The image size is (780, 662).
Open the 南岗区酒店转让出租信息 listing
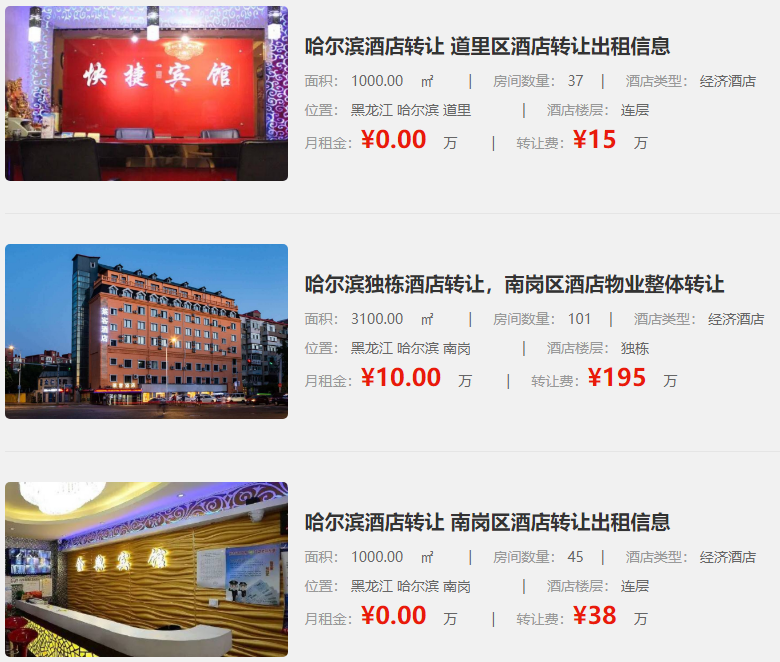point(487,522)
